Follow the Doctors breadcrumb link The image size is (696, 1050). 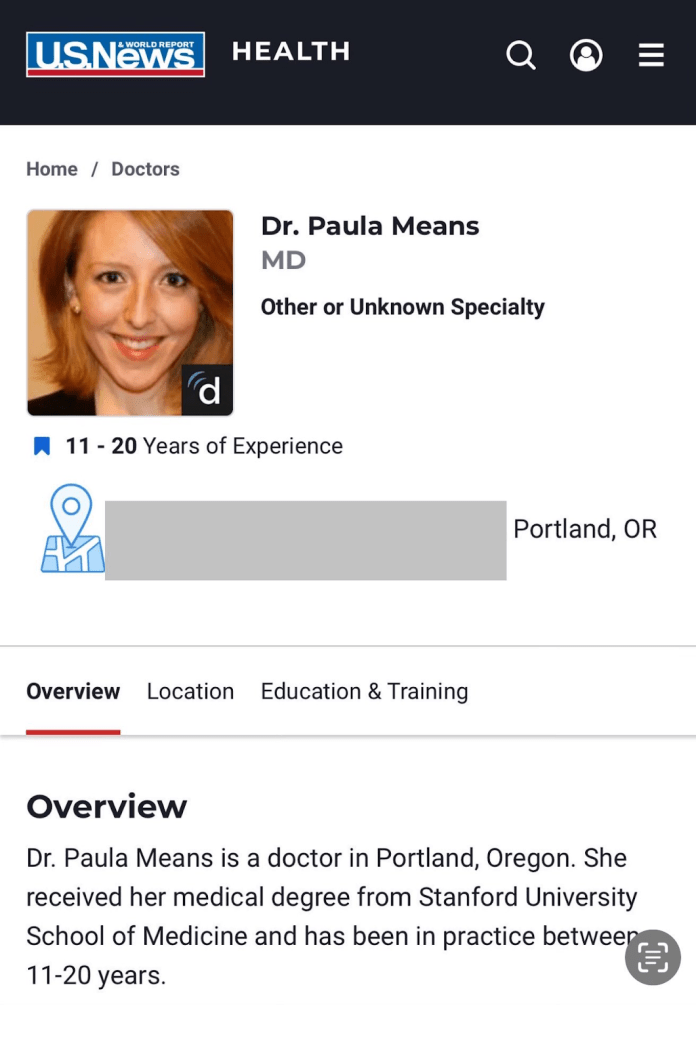[145, 169]
